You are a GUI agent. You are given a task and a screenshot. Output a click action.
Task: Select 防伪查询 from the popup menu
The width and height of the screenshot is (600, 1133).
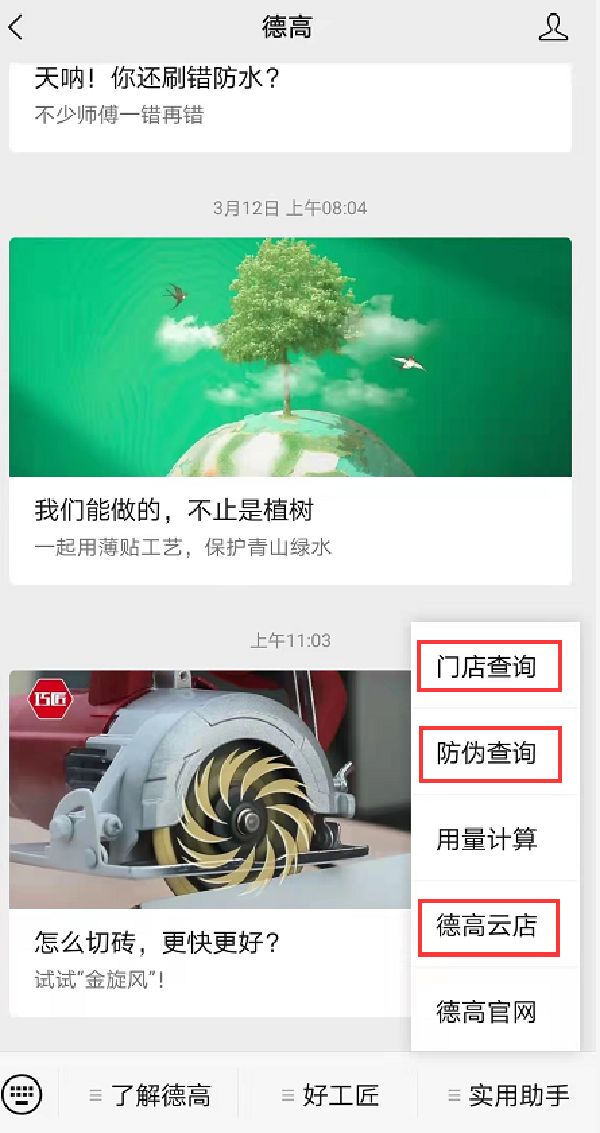[487, 753]
